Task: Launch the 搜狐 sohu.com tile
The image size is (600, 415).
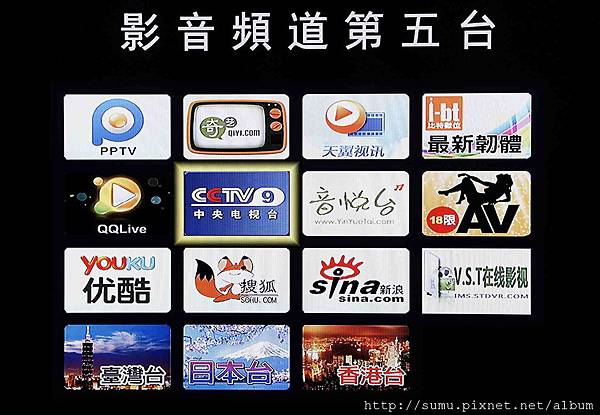Action: pyautogui.click(x=236, y=281)
